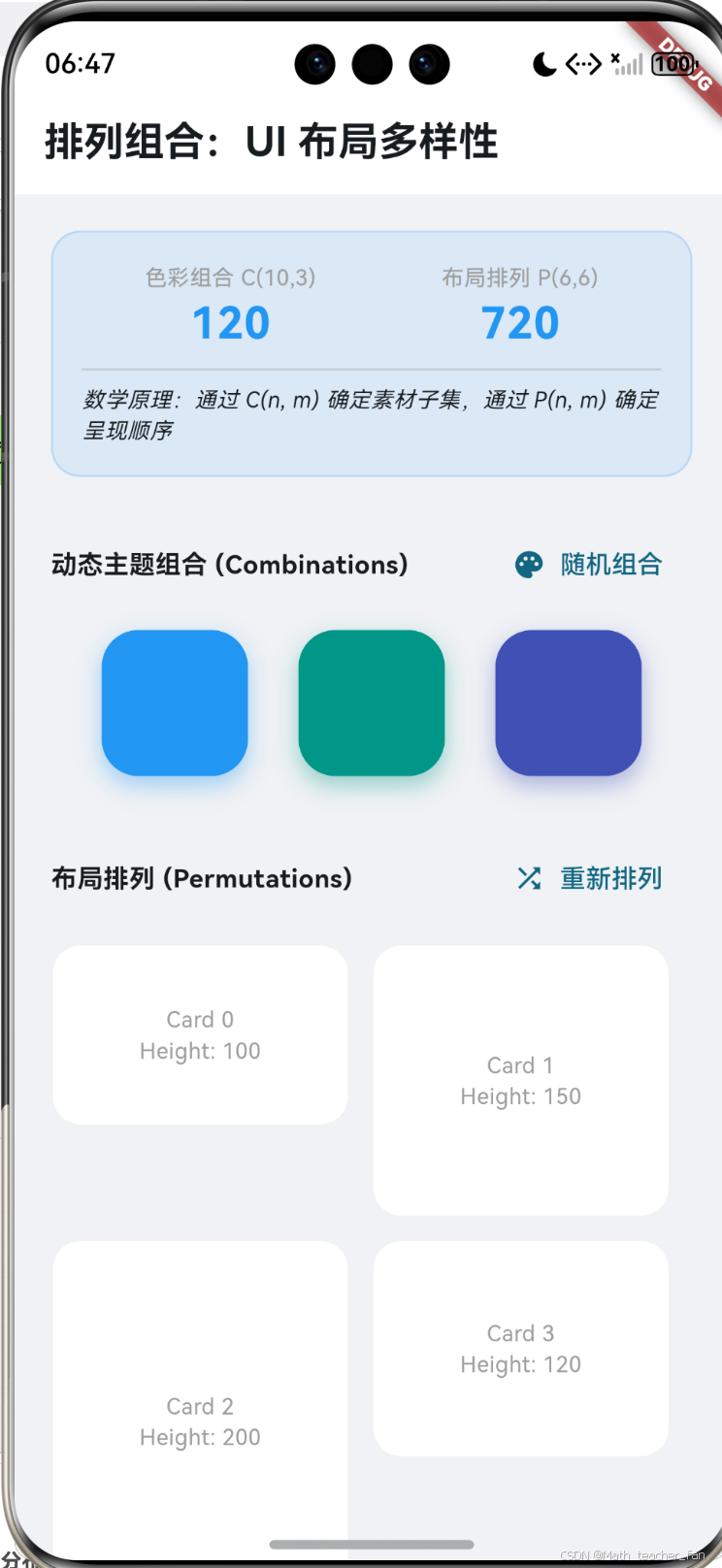Select the blue theme color swatch

[x=175, y=702]
